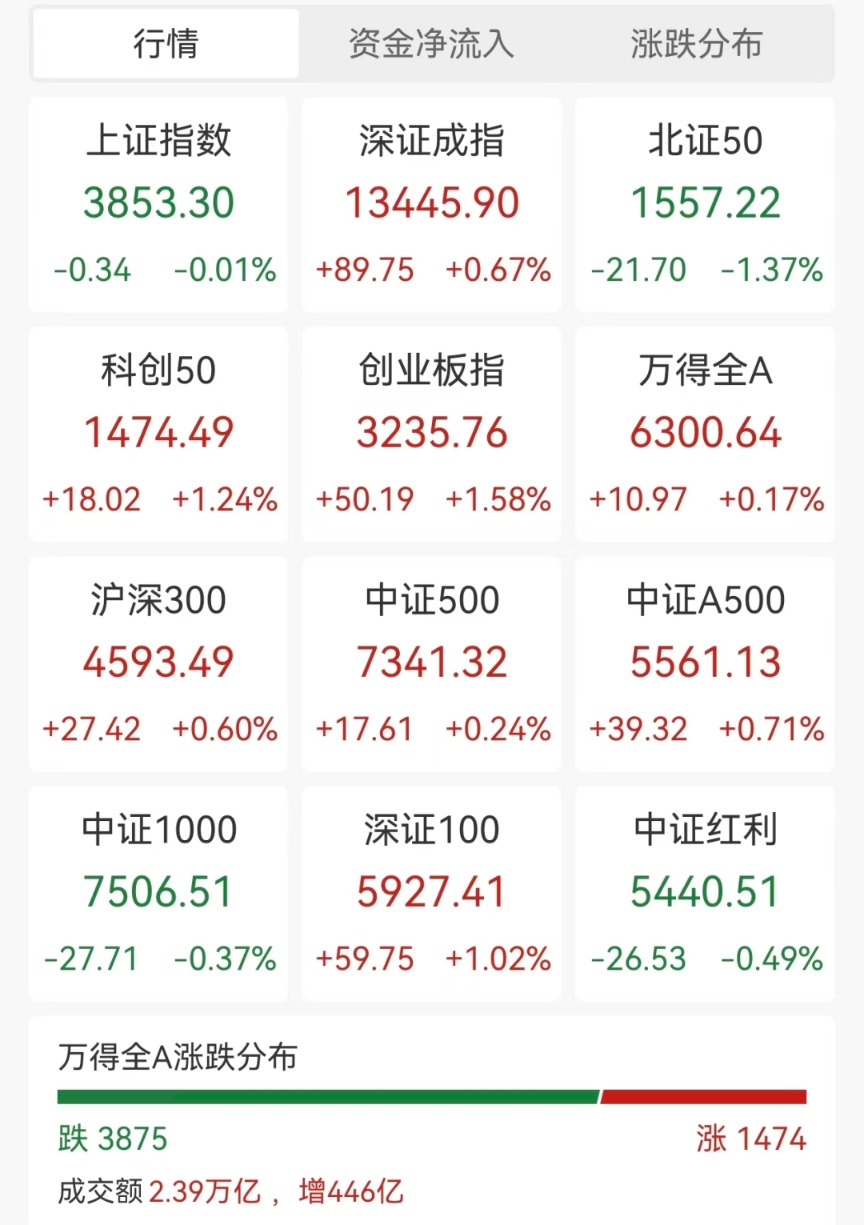Viewport: 864px width, 1225px height.
Task: Select the 万得全A index
Action: pos(704,430)
